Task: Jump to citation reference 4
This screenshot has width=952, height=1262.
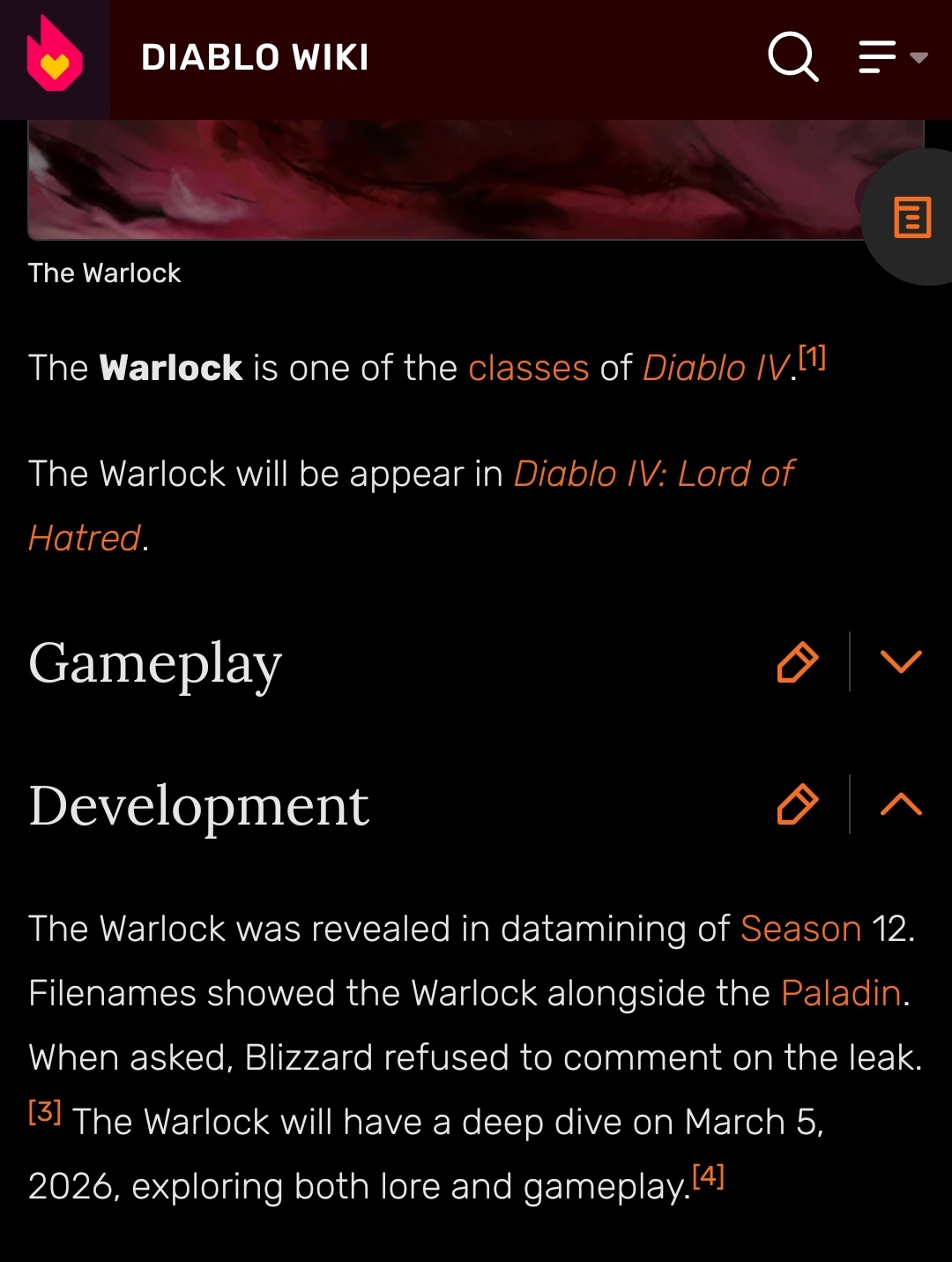Action: click(x=708, y=1176)
